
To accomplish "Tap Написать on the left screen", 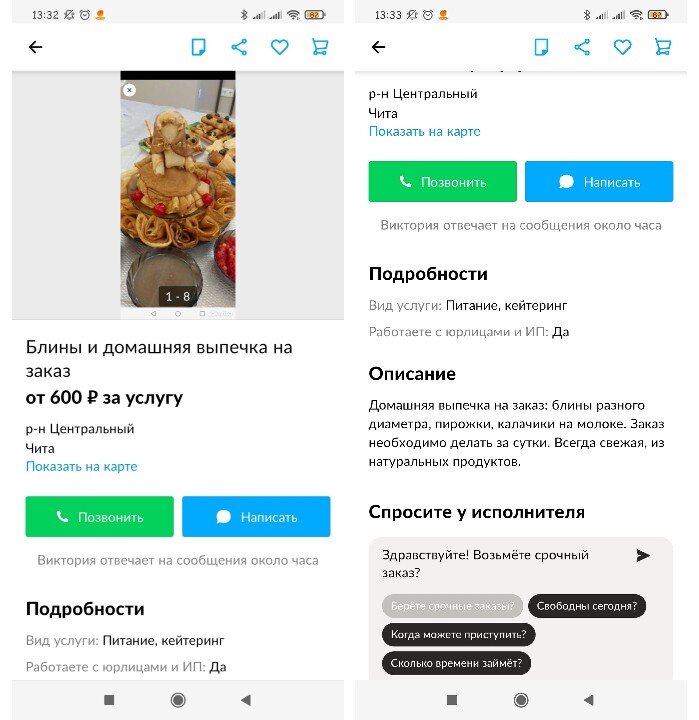I will point(256,517).
